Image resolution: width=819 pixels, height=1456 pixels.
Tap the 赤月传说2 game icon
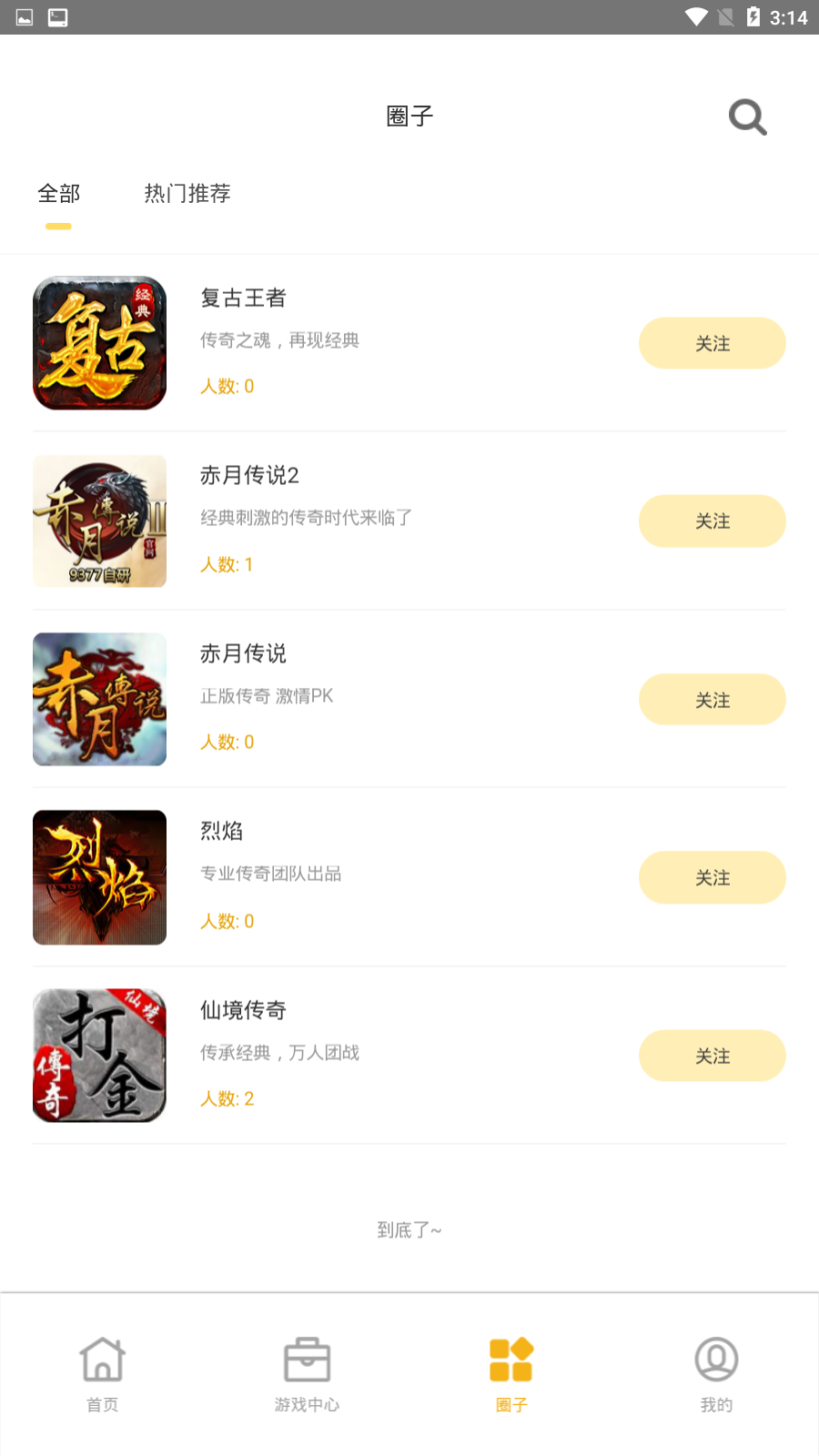pyautogui.click(x=99, y=521)
